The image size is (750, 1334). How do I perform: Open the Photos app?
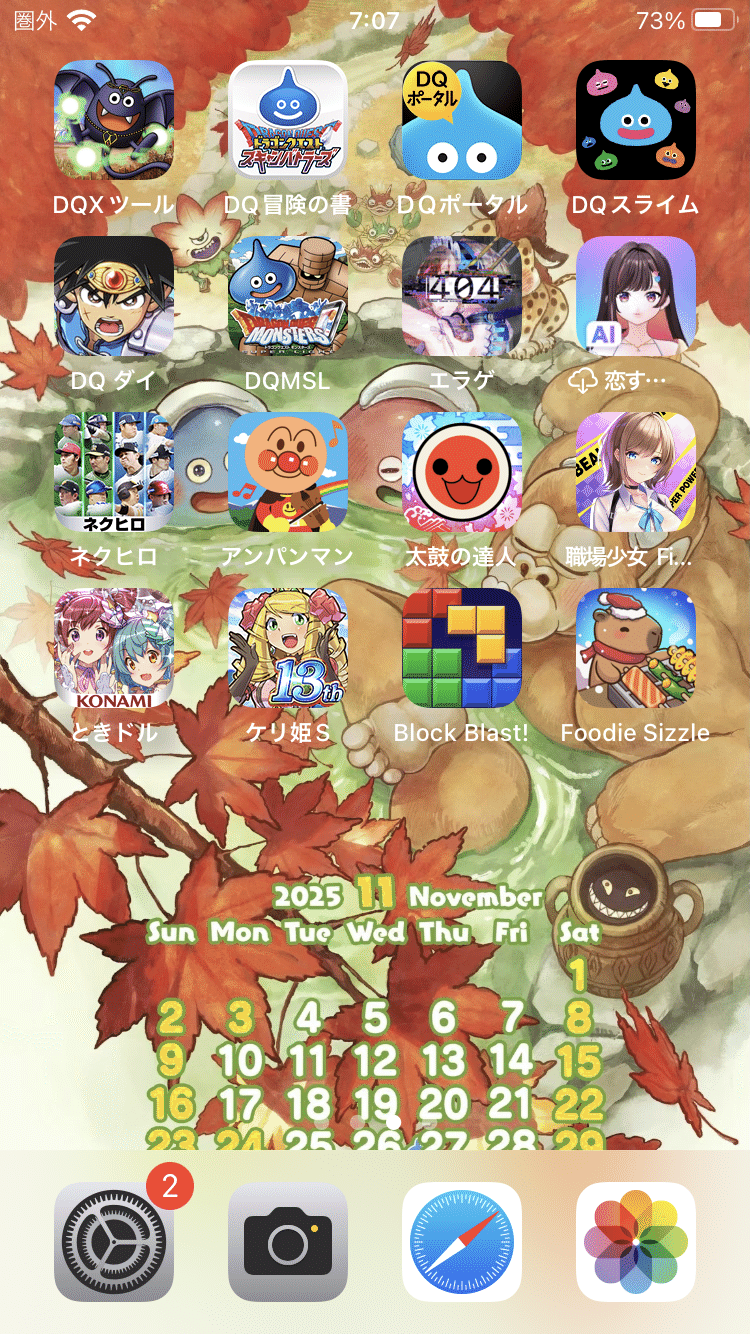pyautogui.click(x=636, y=1242)
